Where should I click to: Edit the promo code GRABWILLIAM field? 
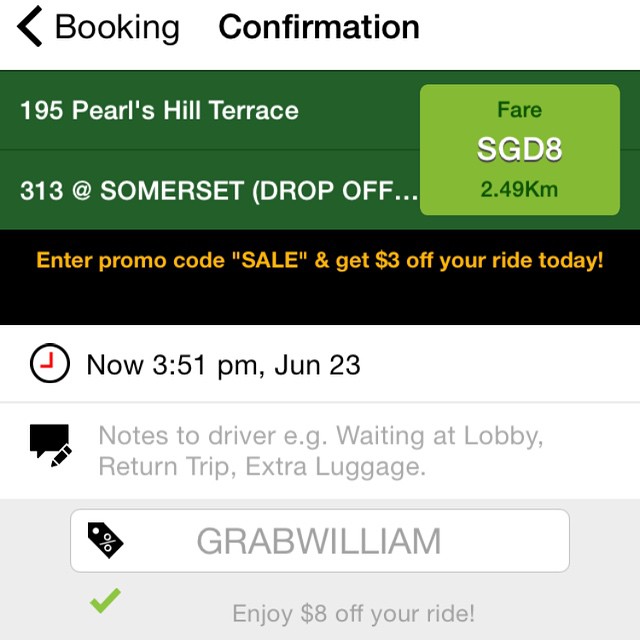coord(319,541)
